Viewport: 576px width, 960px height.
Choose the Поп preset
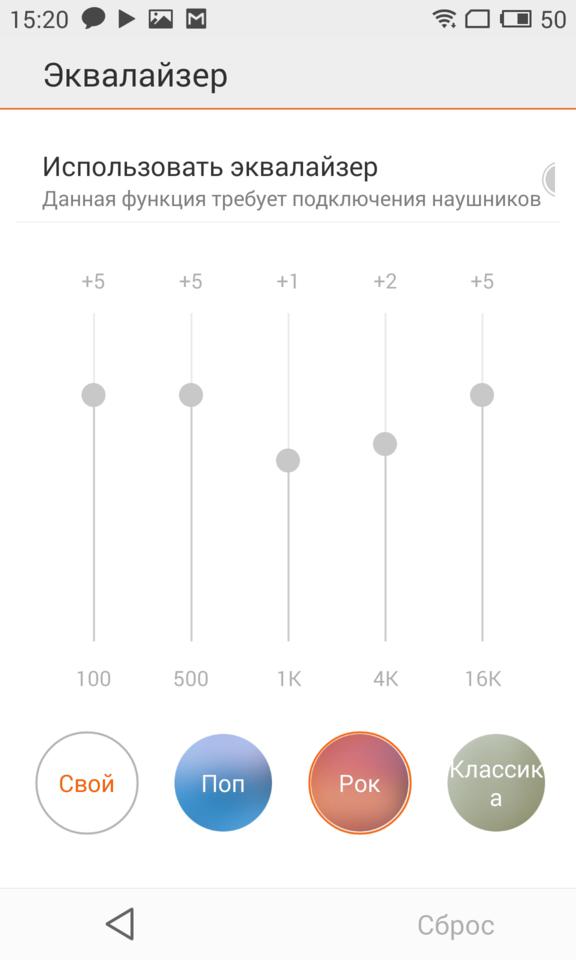click(x=223, y=783)
